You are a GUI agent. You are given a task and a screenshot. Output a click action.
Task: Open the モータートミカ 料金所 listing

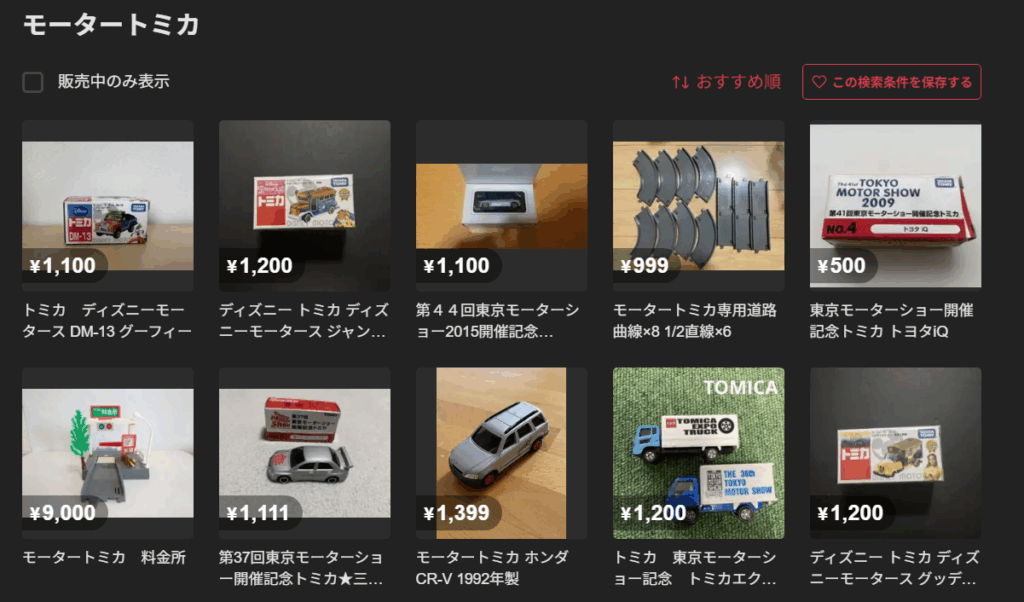(x=108, y=453)
